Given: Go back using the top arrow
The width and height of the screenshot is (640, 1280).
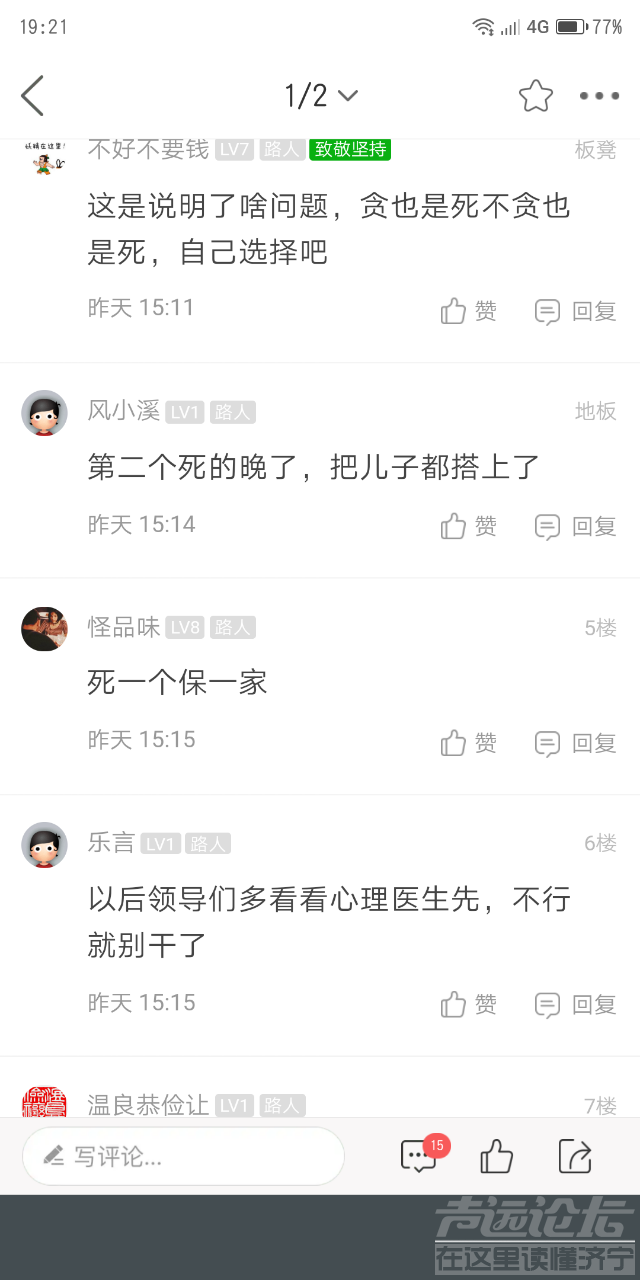Looking at the screenshot, I should click(x=33, y=96).
